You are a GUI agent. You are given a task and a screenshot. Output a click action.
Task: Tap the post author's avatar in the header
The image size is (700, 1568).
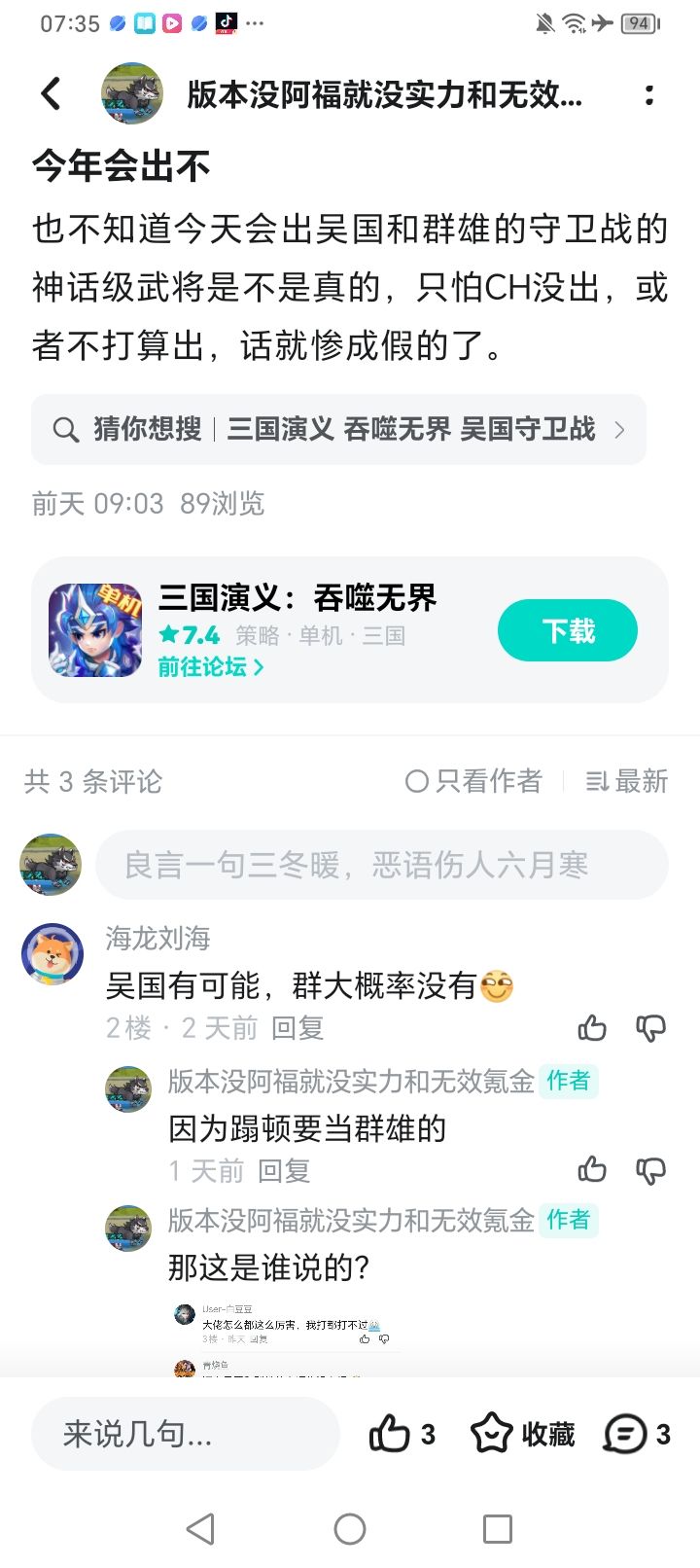(132, 93)
